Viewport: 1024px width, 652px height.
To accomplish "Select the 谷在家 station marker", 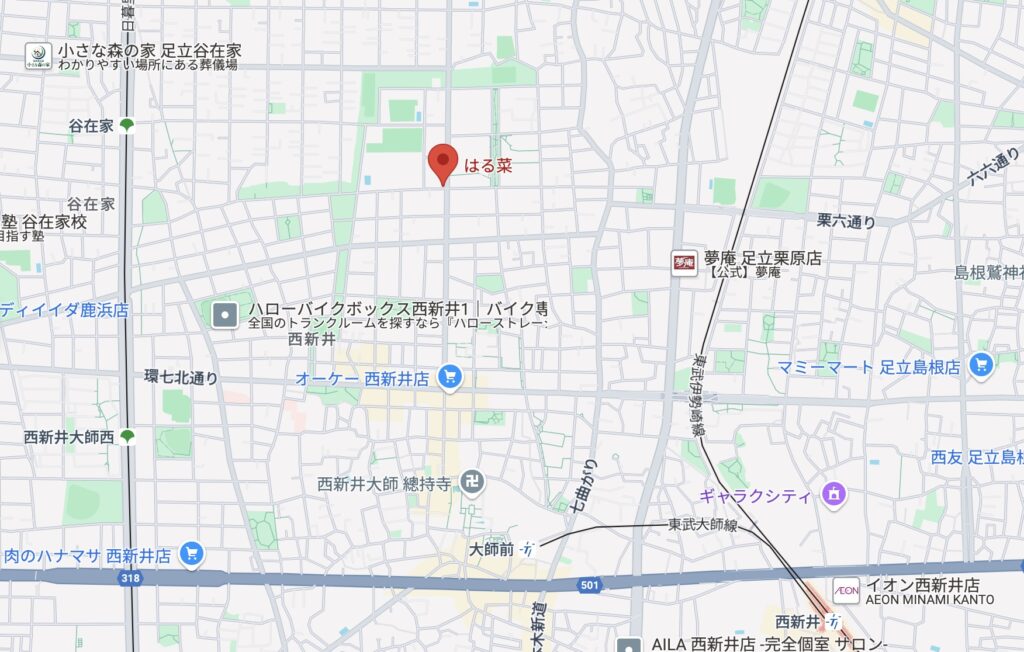I will coord(126,125).
